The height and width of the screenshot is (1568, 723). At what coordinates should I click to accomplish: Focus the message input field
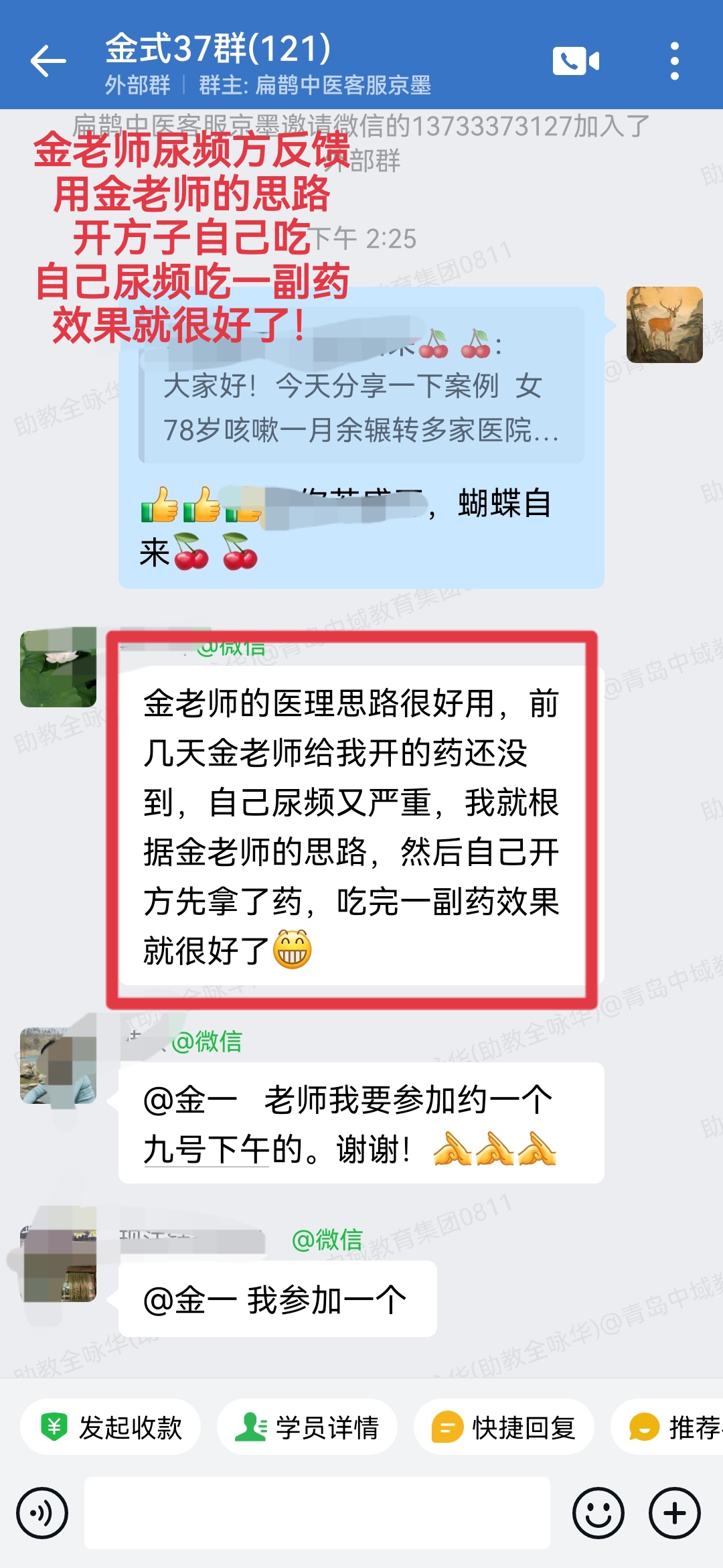(x=317, y=1513)
